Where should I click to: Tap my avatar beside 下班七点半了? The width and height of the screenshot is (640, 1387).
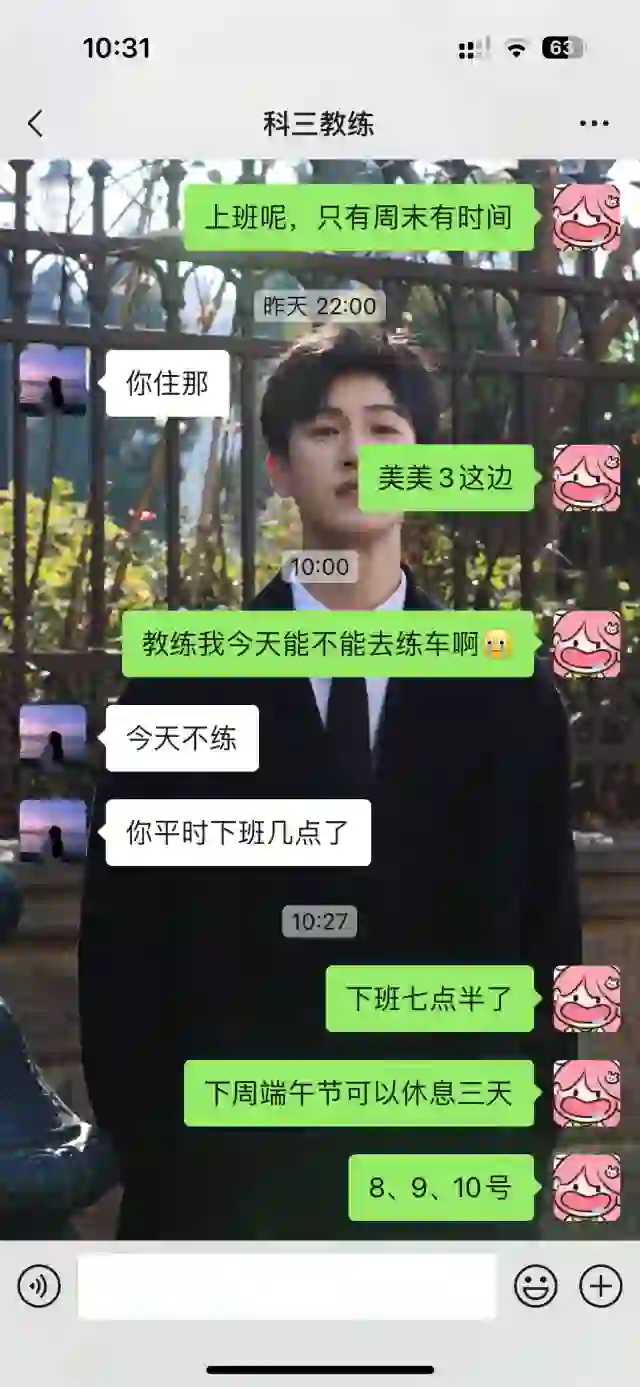coord(587,998)
